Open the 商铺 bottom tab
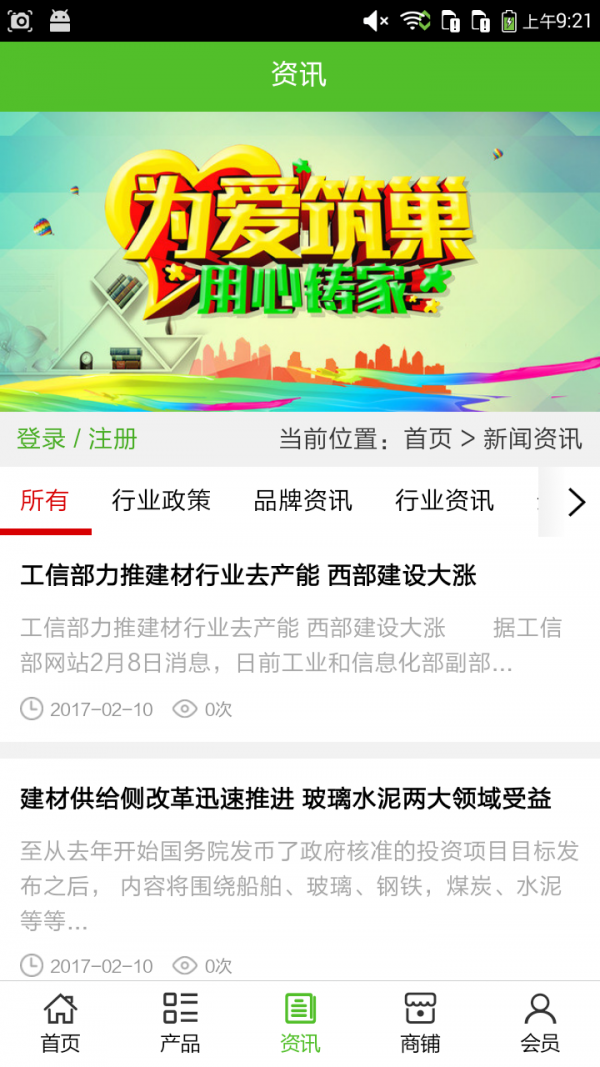This screenshot has height=1067, width=600. (x=420, y=1023)
